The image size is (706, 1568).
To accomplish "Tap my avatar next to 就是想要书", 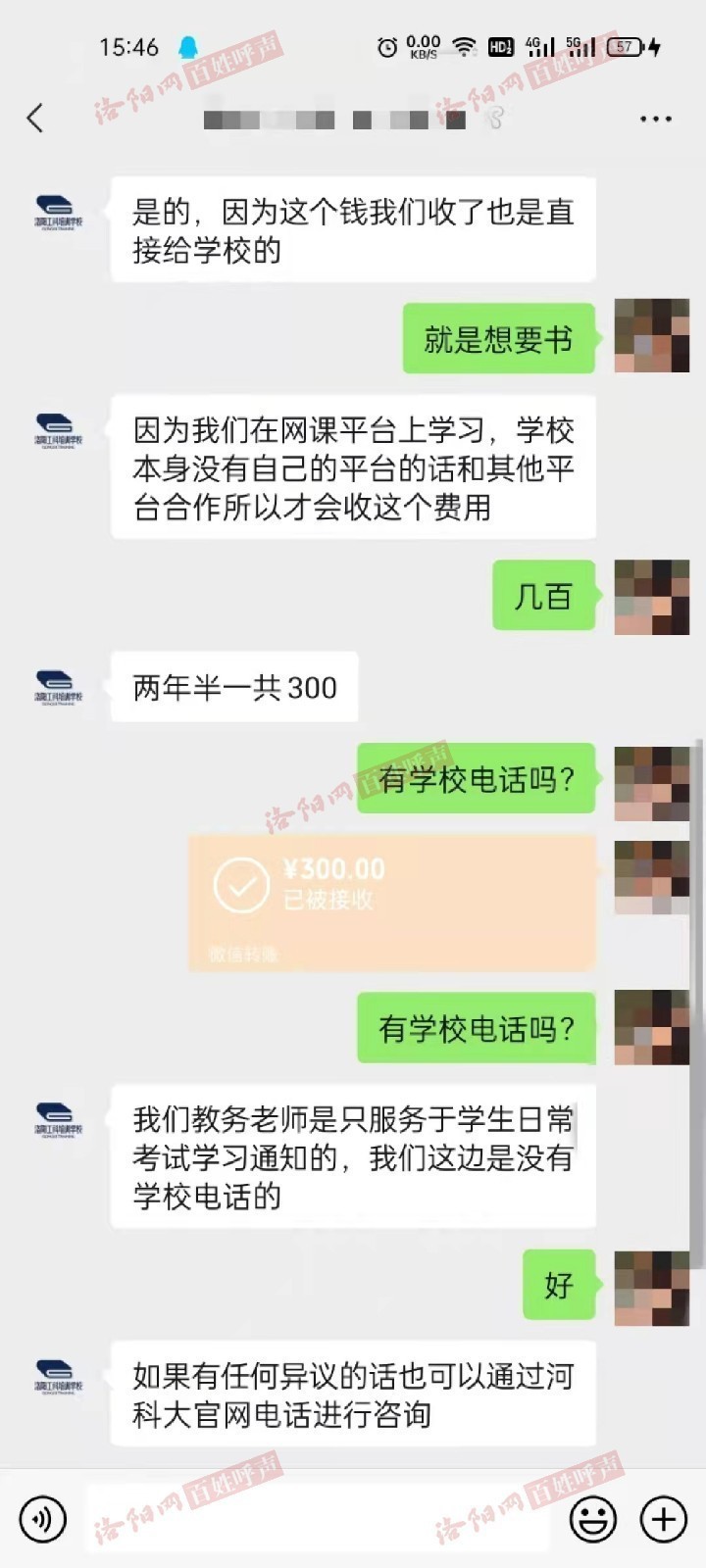I will tap(651, 336).
